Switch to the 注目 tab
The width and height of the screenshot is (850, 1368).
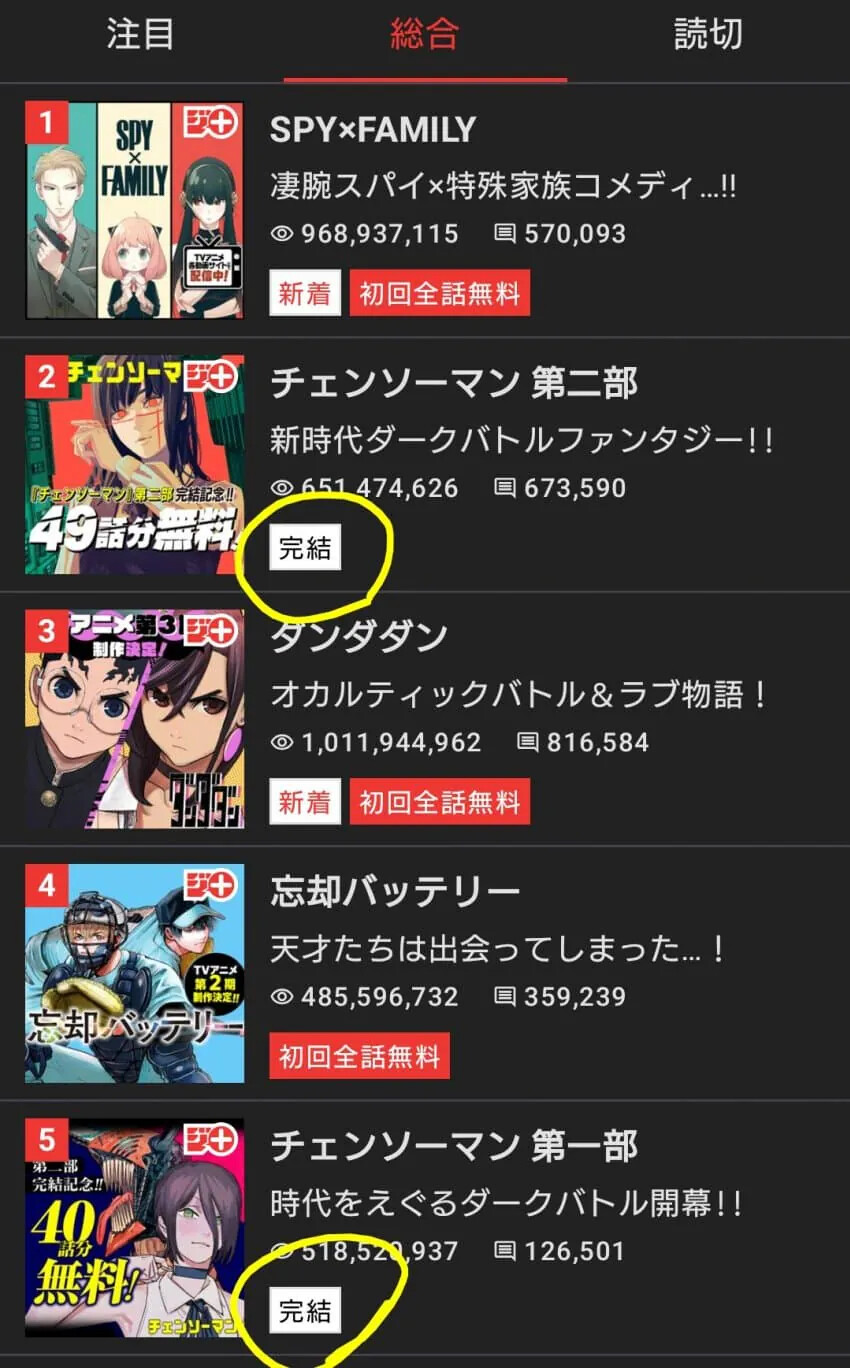click(140, 35)
